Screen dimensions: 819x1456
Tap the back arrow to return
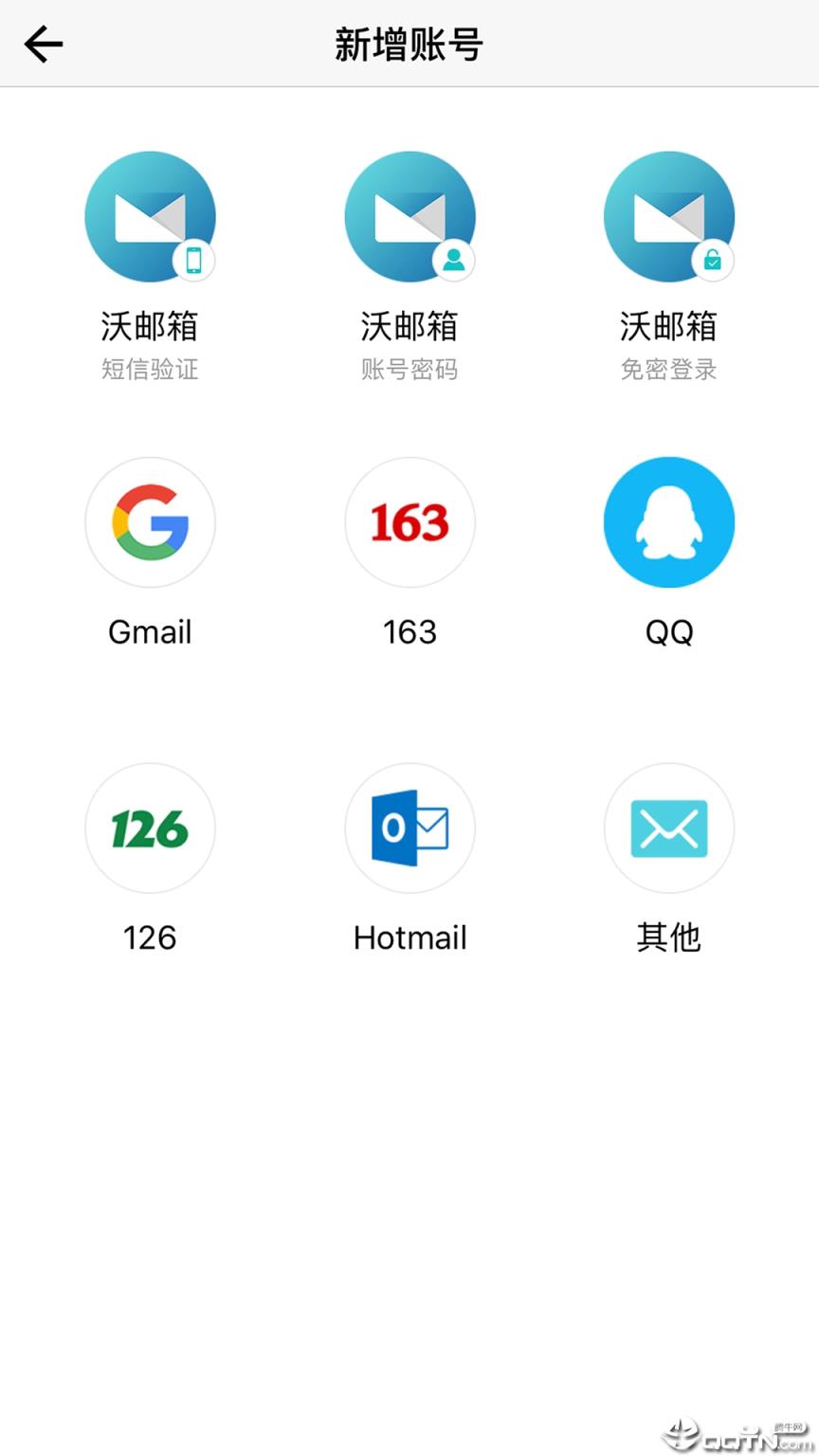click(43, 44)
